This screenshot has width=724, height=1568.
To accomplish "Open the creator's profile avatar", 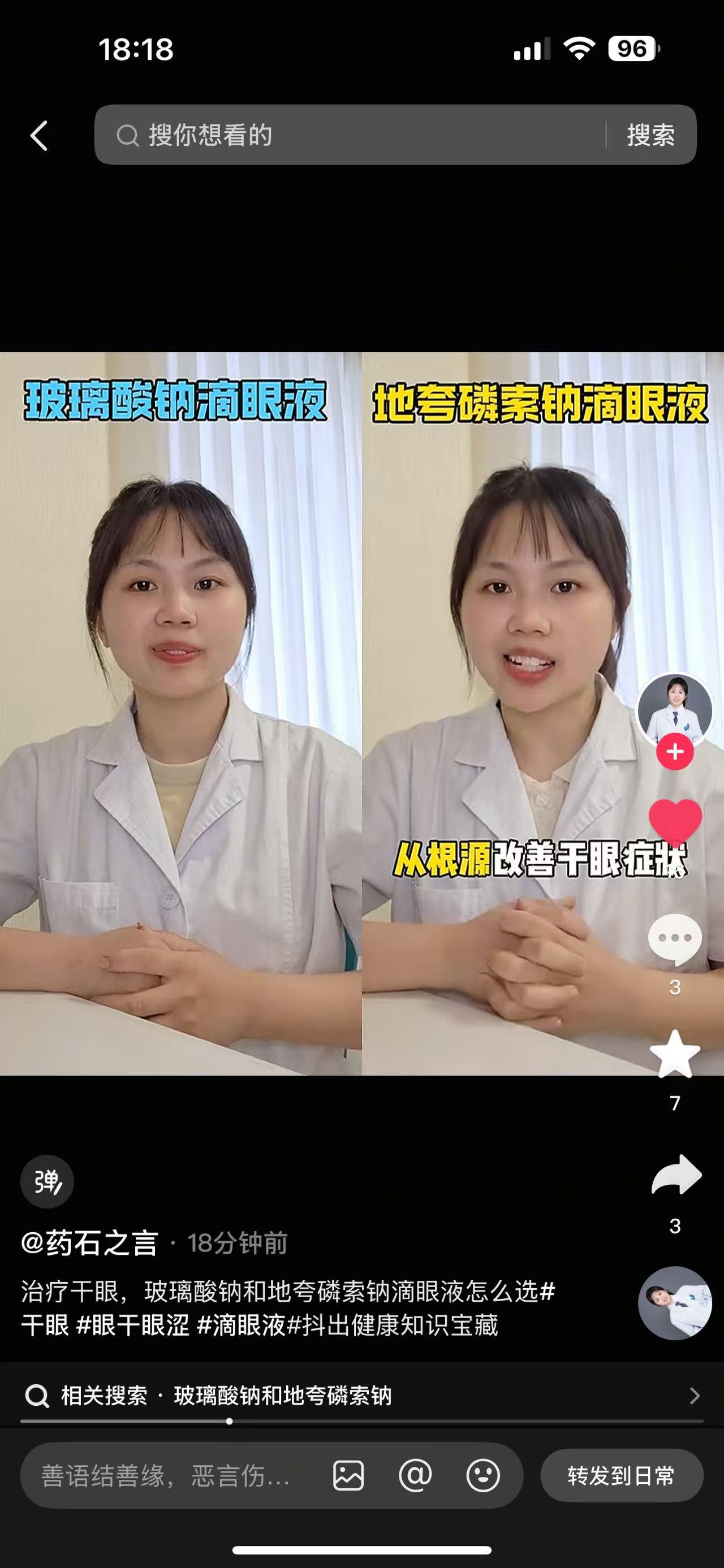I will 675,709.
